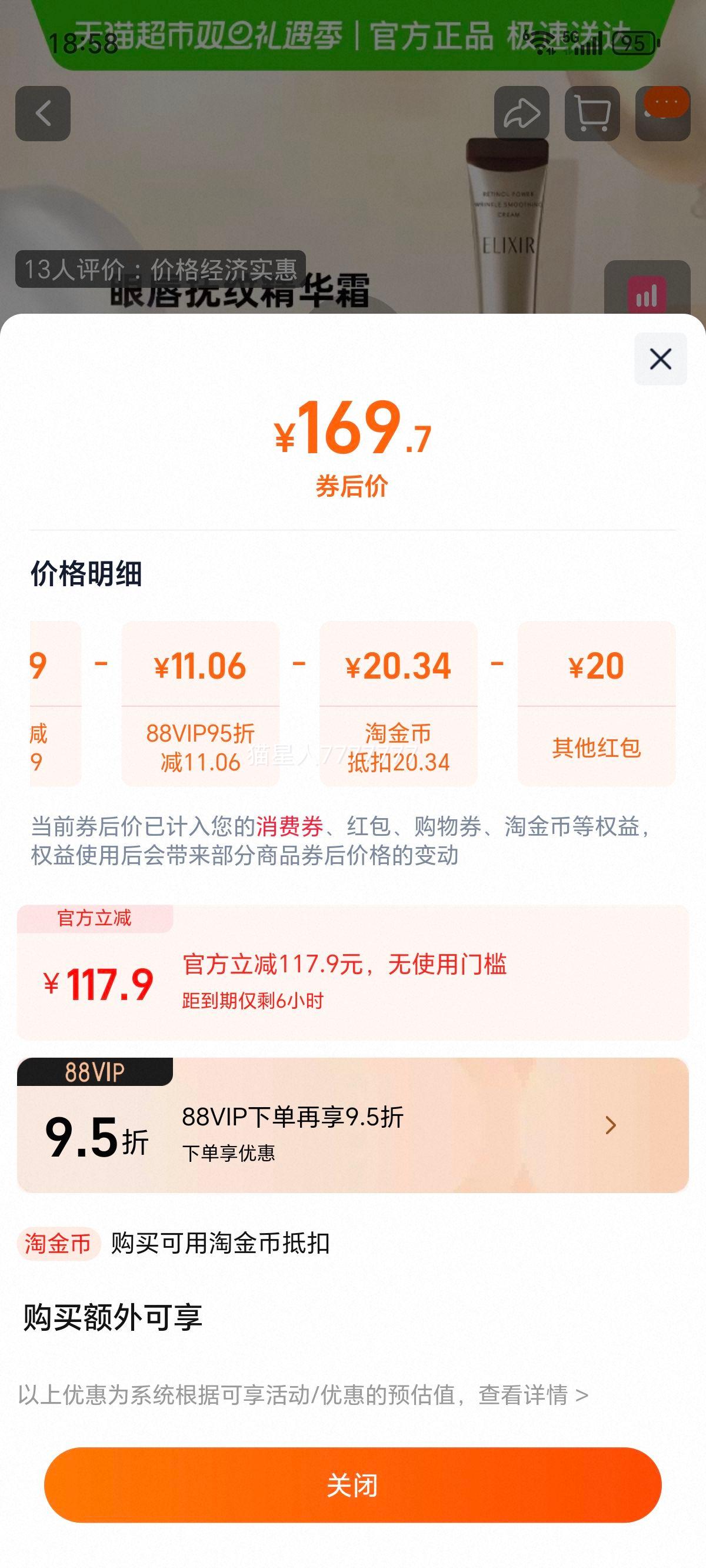Select the ¥20.34 淘金币抵扣 card
706x1568 pixels.
click(x=398, y=706)
